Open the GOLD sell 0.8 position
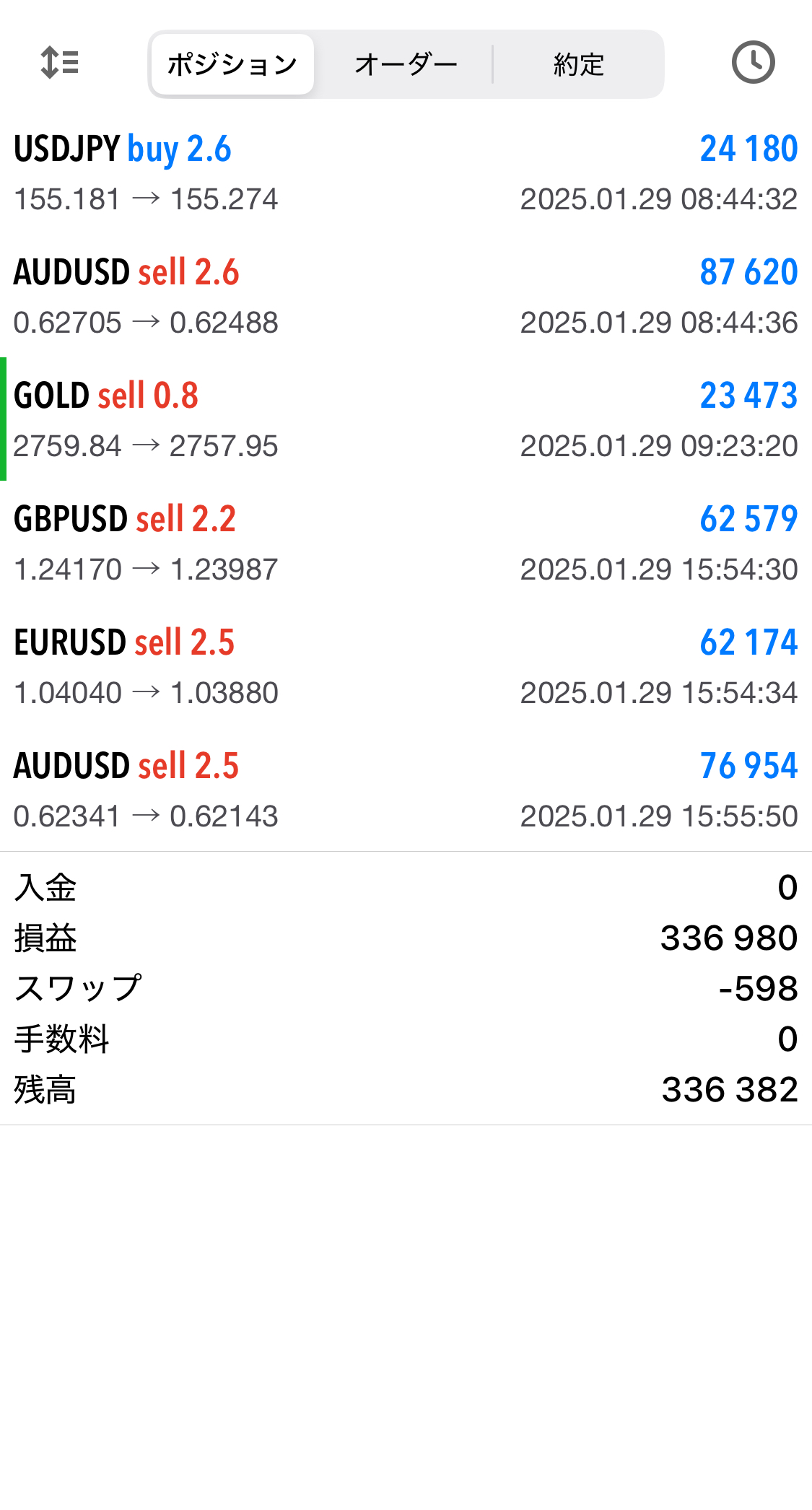The image size is (812, 1510). 406,420
